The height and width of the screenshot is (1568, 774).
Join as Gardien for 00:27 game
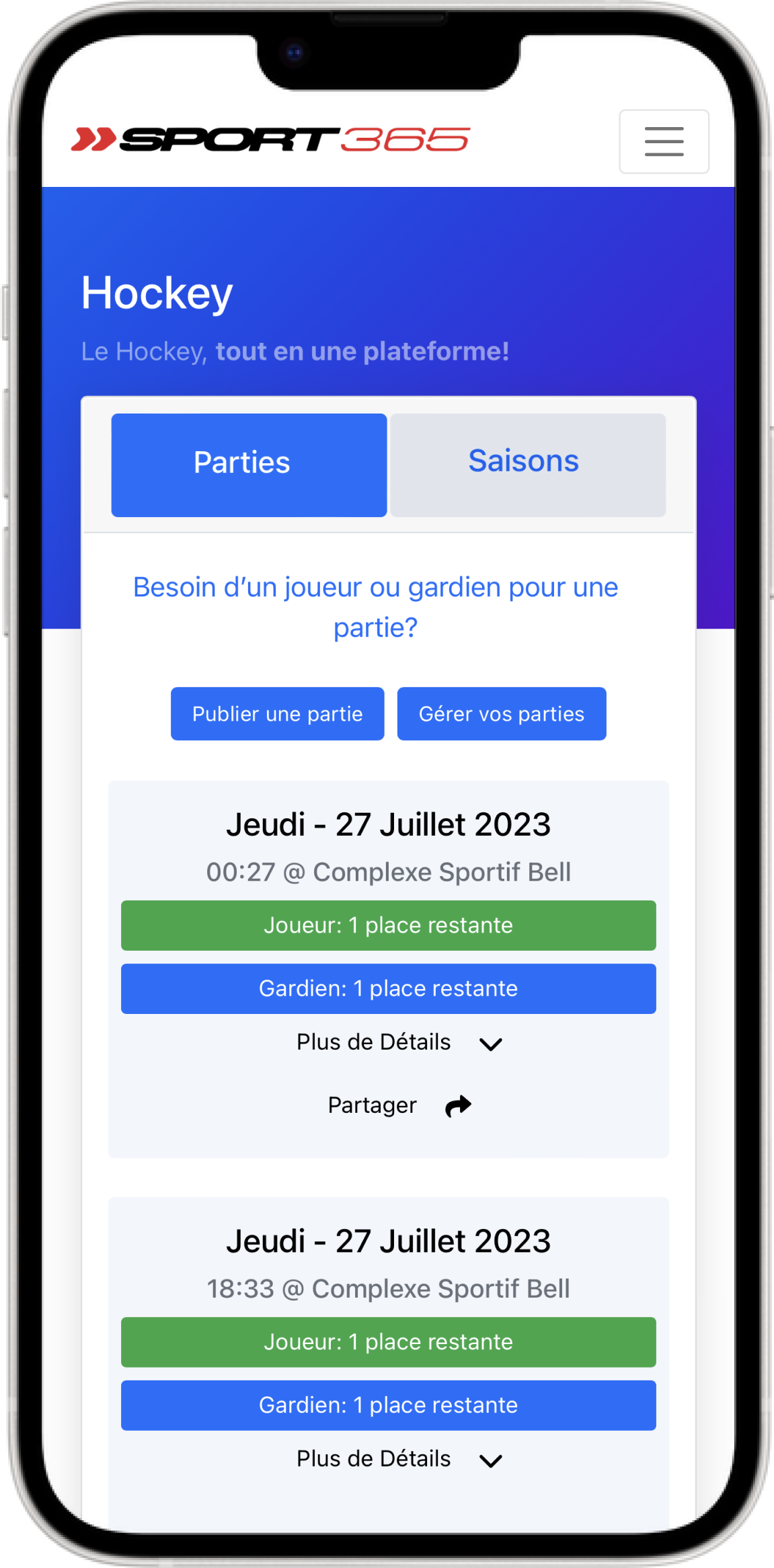click(388, 988)
